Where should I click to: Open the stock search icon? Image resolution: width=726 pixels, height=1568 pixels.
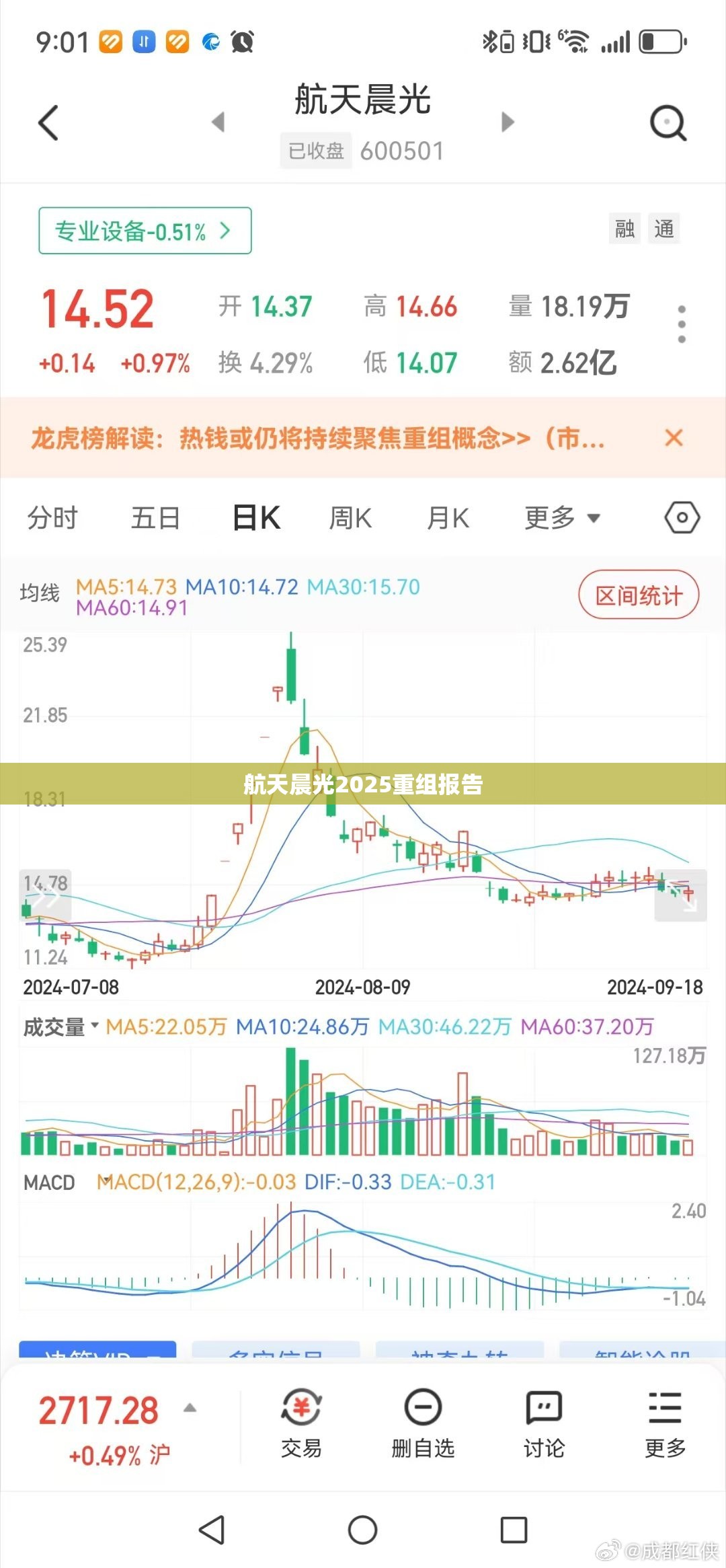click(668, 123)
